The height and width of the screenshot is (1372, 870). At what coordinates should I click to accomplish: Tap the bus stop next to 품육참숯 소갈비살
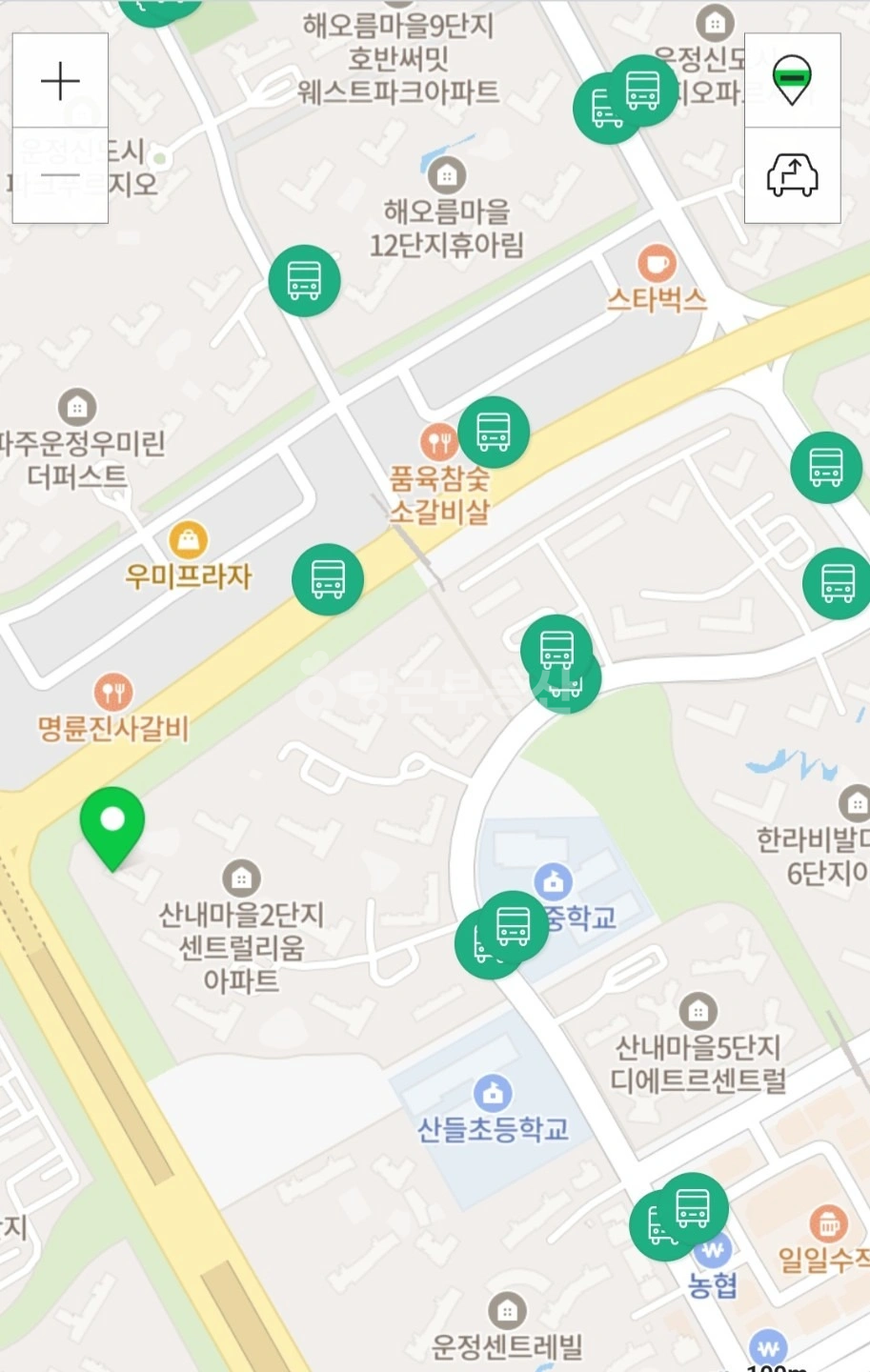point(493,433)
